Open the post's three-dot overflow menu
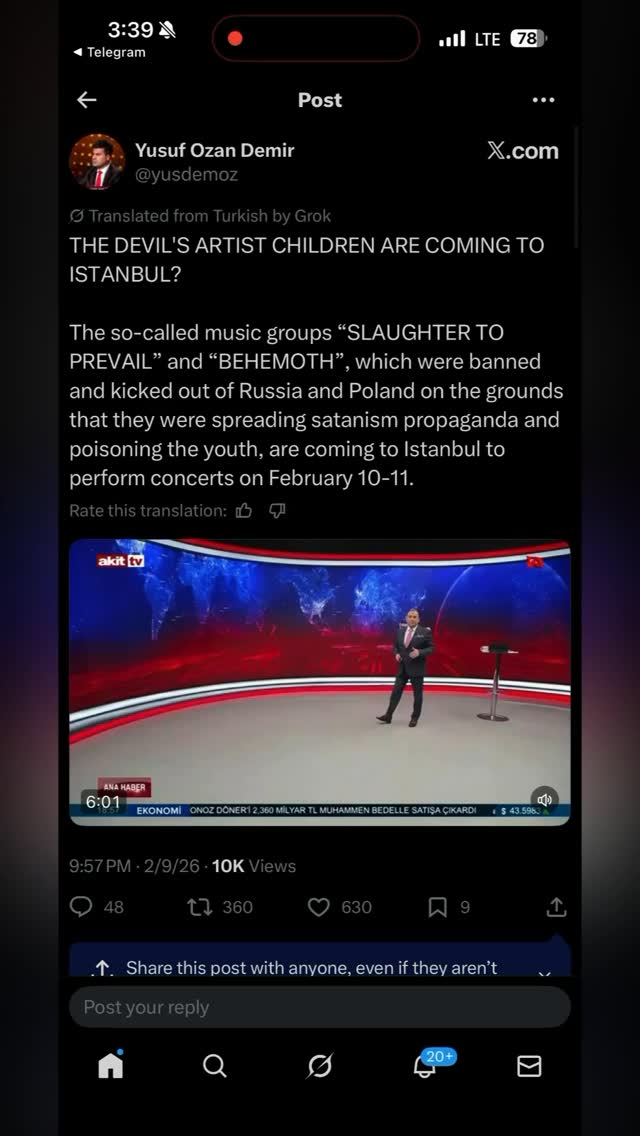Viewport: 640px width, 1136px height. tap(543, 100)
